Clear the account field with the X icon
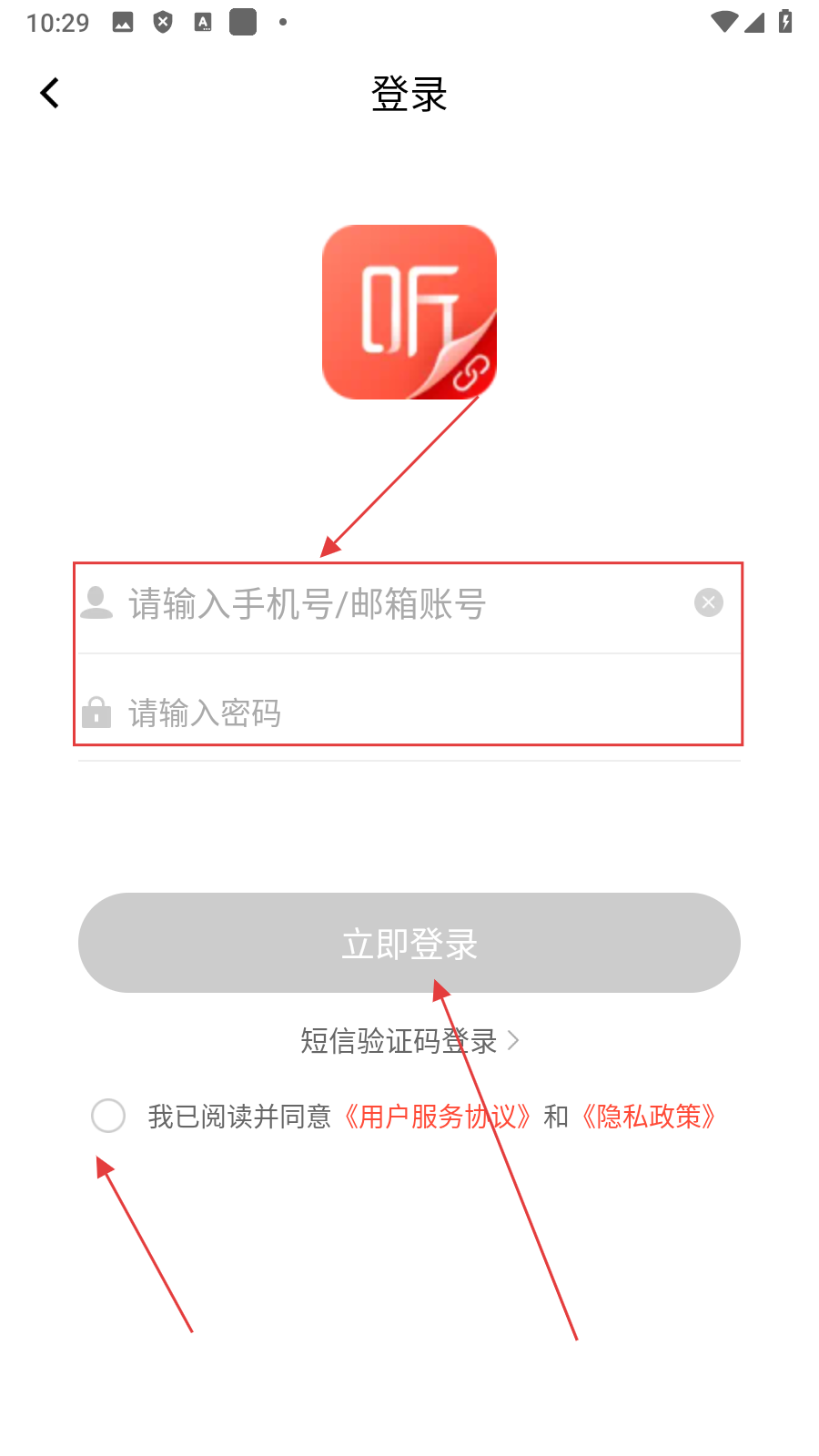This screenshot has height=1456, width=819. click(x=708, y=602)
